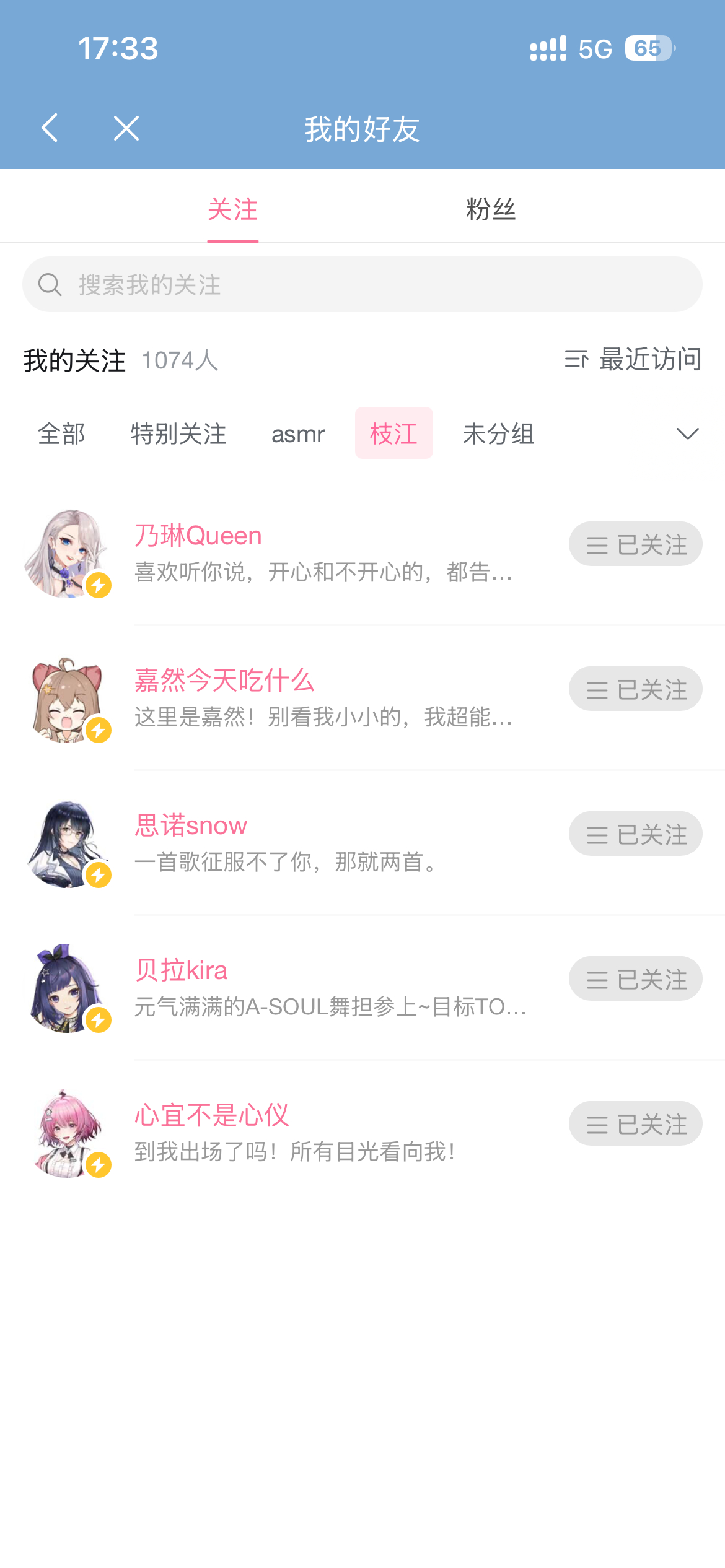Image resolution: width=725 pixels, height=1568 pixels.
Task: Show the 全部 group
Action: [61, 433]
